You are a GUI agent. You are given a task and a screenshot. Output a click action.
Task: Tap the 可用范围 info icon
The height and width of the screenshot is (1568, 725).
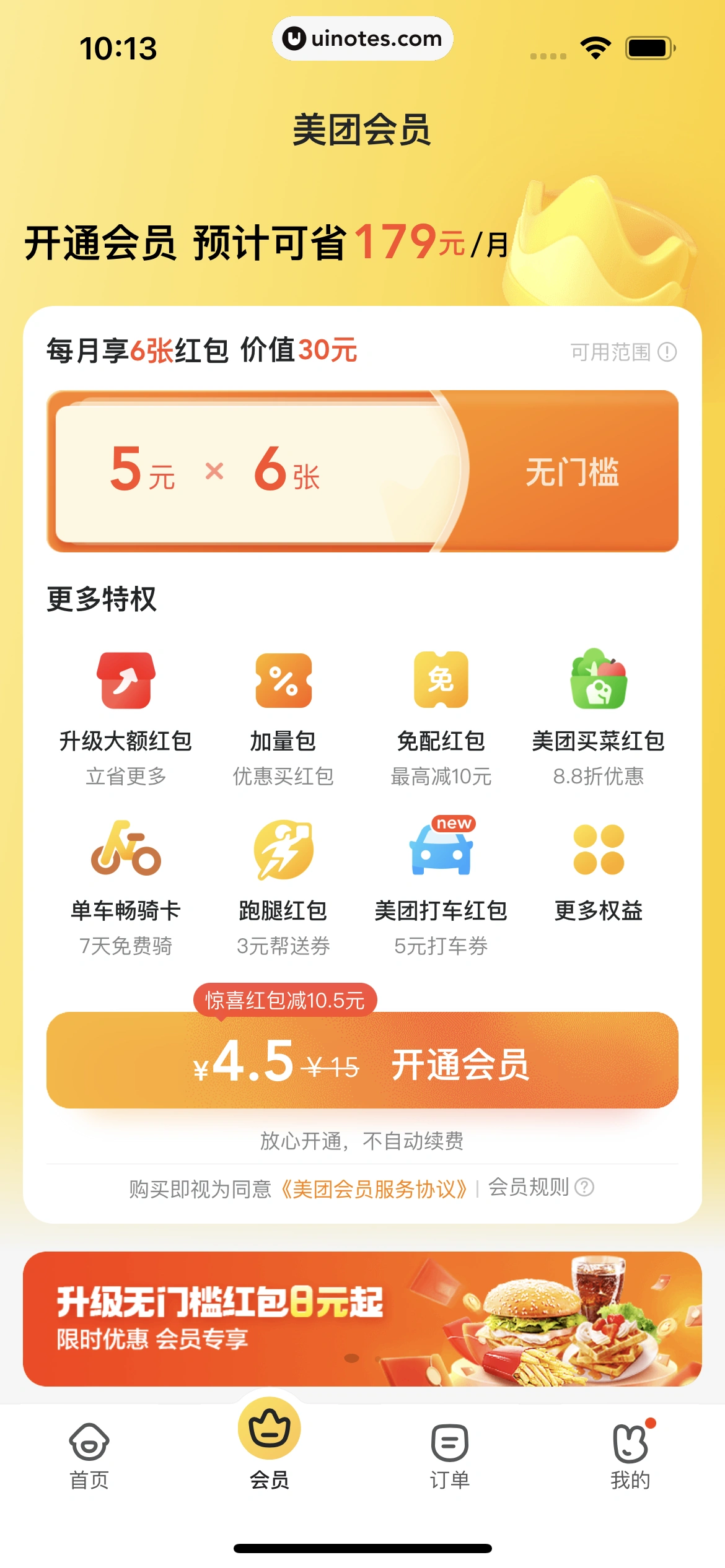click(x=667, y=352)
